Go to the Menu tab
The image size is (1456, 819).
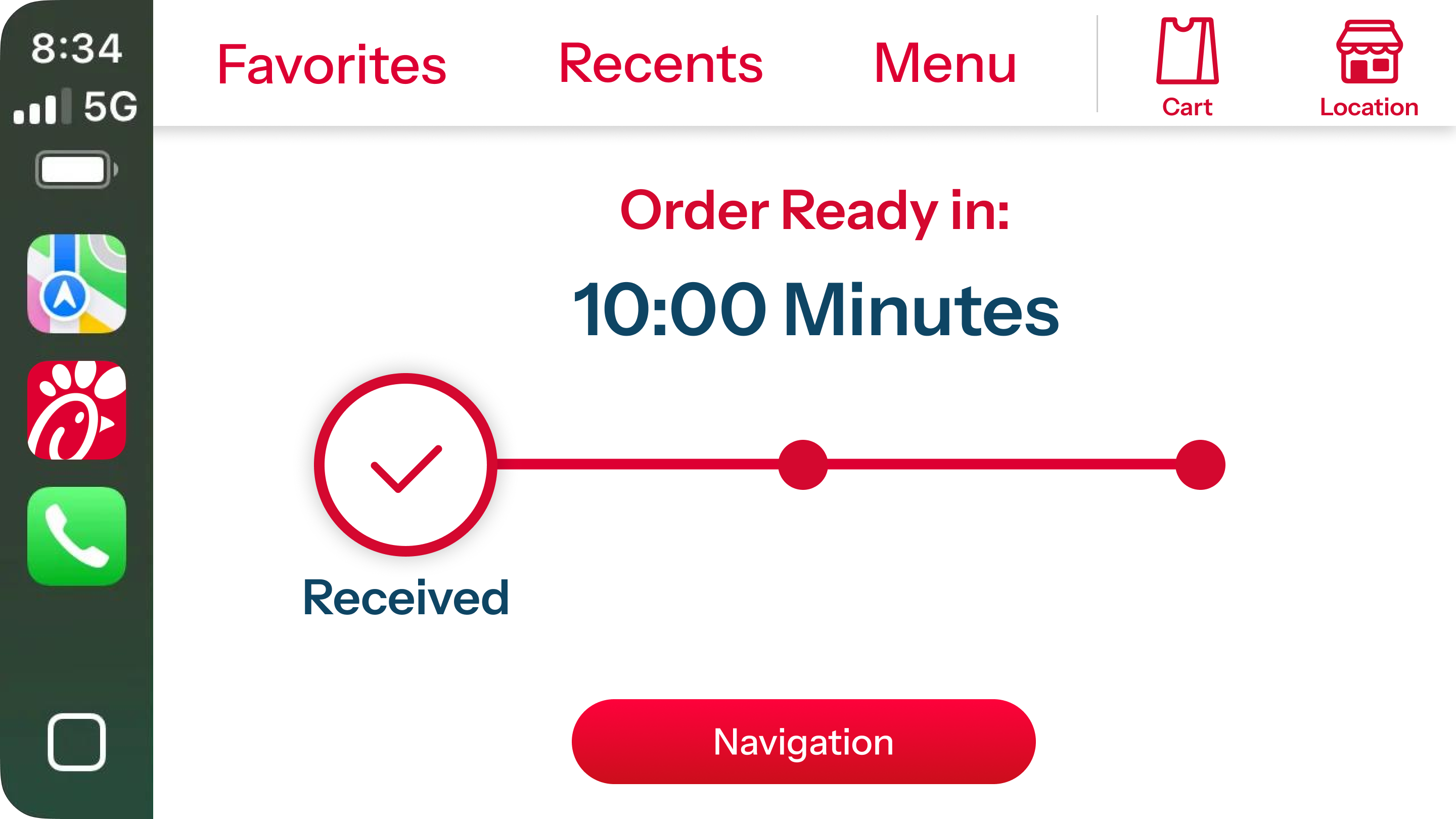[x=944, y=64]
